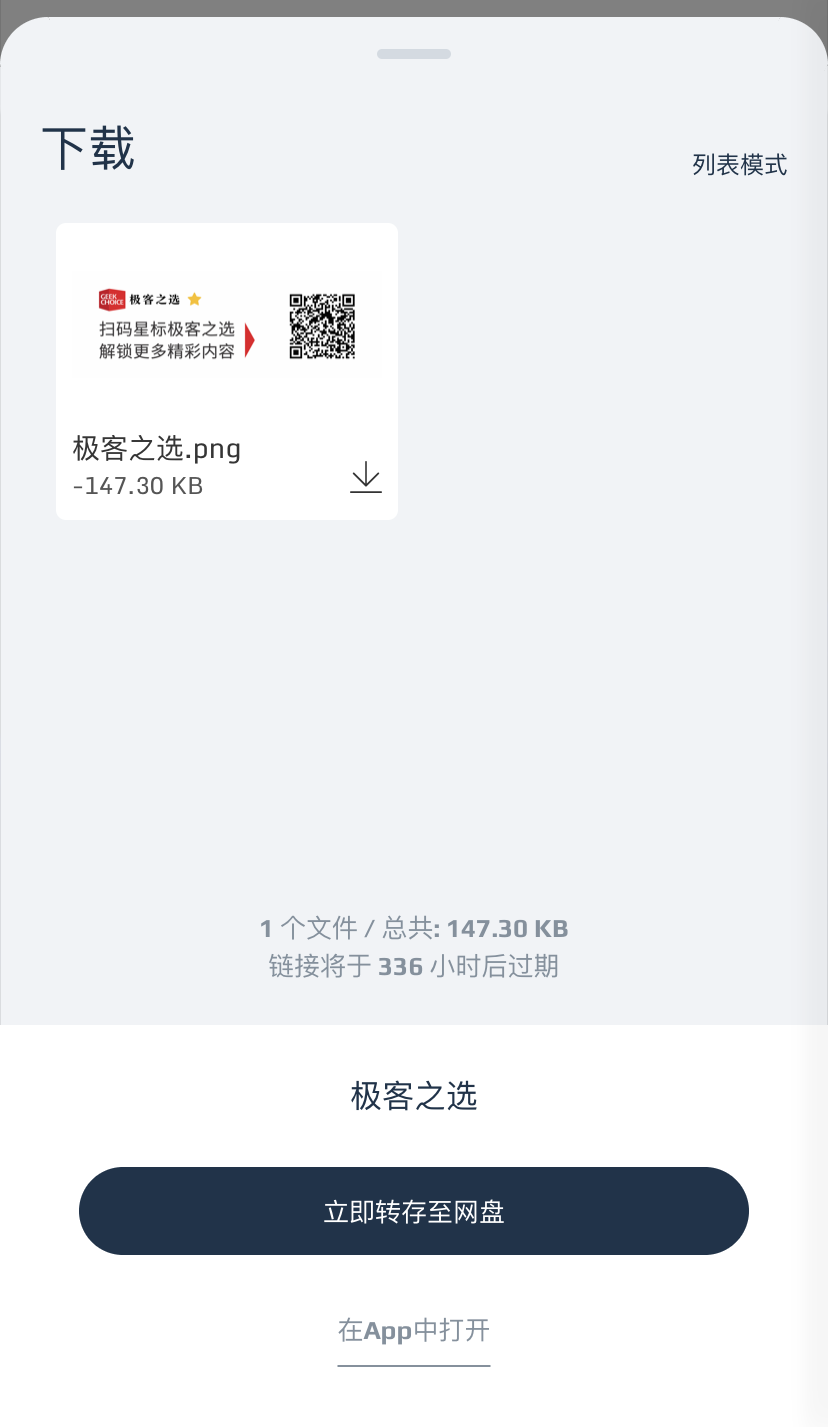Open the 在App中打开 link
The height and width of the screenshot is (1427, 828).
tap(414, 1331)
